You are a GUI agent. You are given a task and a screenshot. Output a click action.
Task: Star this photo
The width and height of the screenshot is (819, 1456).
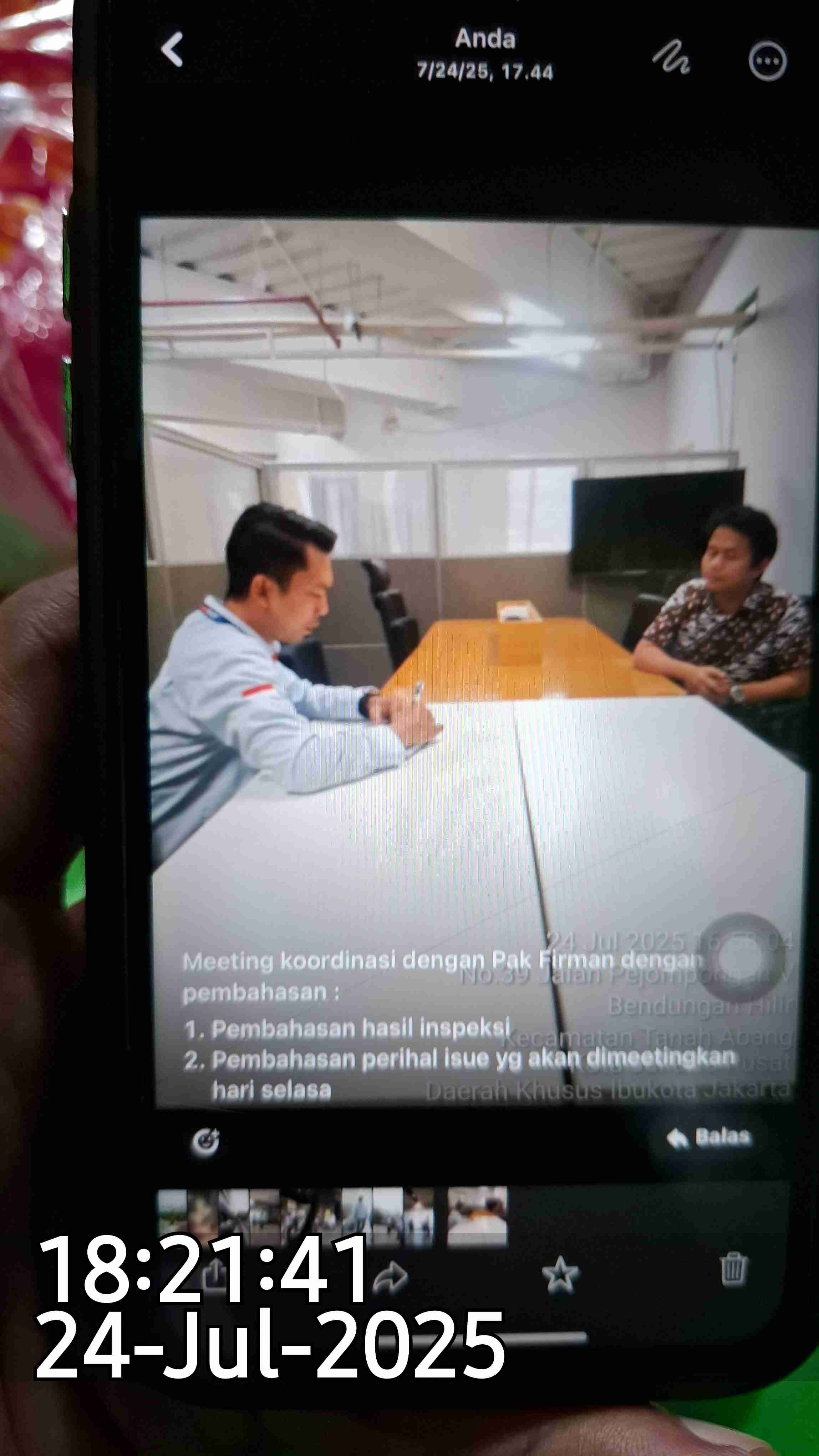560,1275
